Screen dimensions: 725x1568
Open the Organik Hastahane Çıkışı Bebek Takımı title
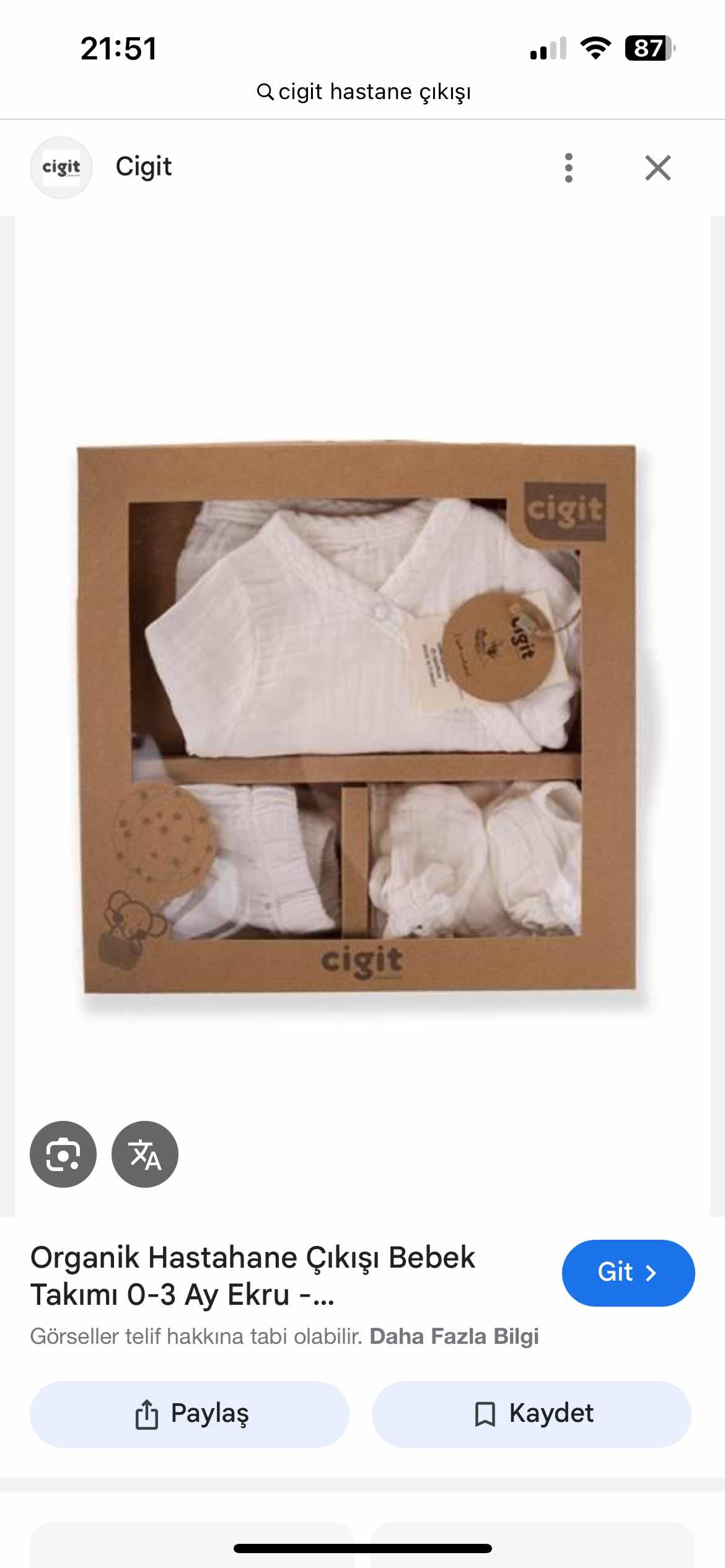click(252, 1276)
